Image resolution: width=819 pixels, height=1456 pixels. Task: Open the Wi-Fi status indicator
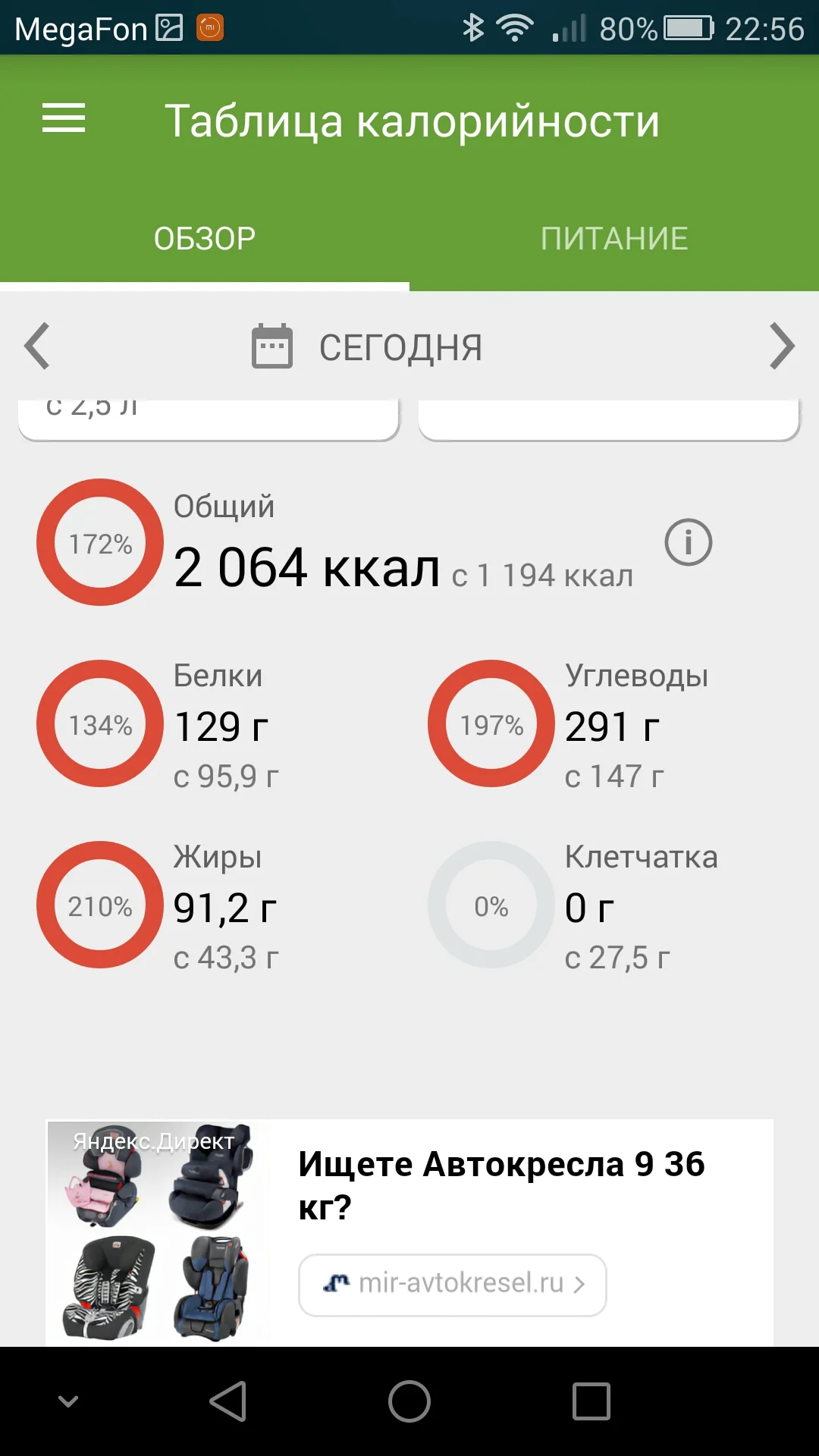point(515,27)
